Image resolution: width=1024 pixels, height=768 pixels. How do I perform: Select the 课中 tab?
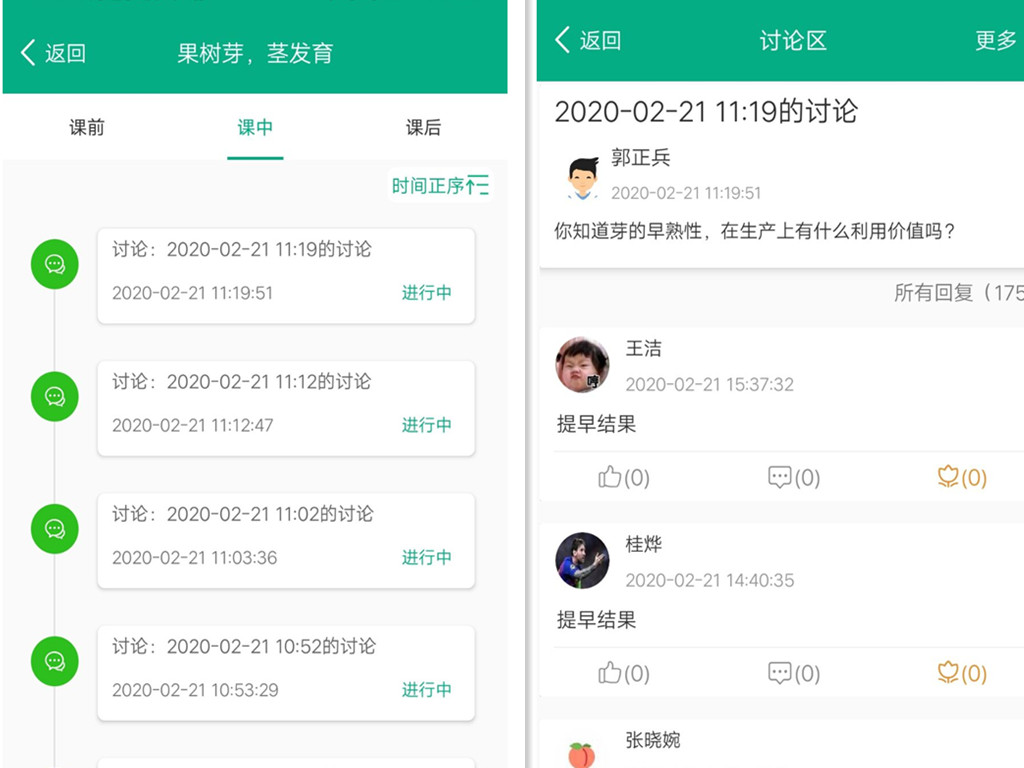click(x=255, y=128)
